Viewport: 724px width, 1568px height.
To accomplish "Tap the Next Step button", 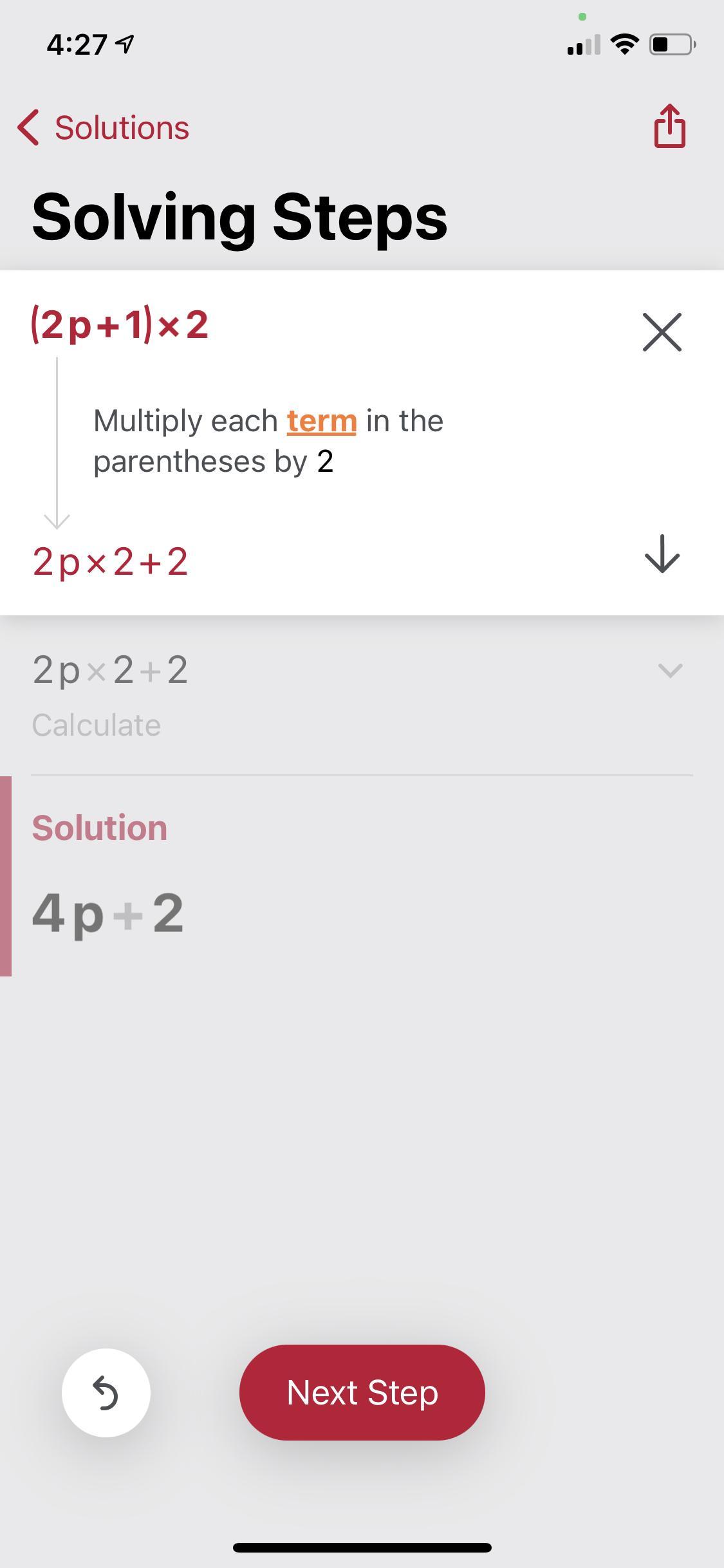I will [362, 1392].
